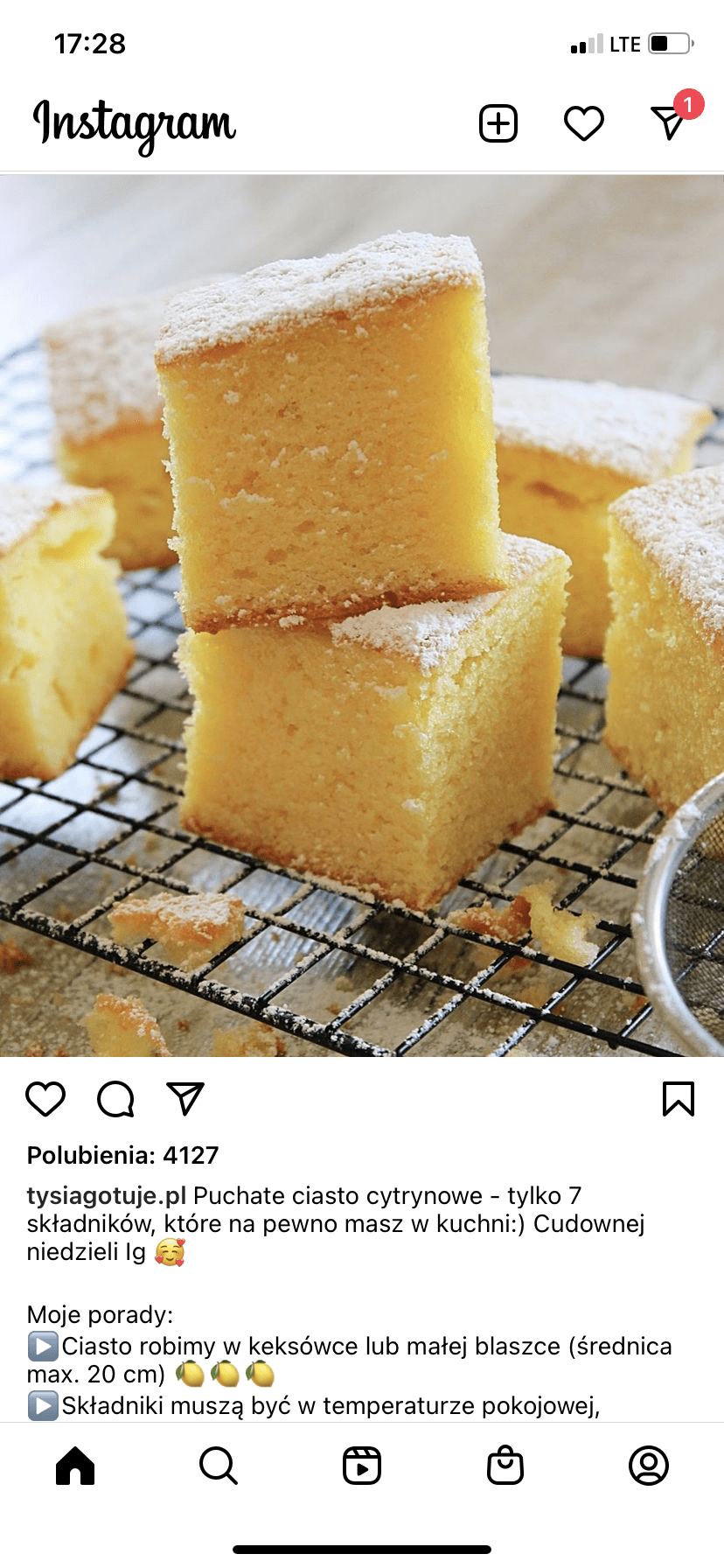724x1568 pixels.
Task: Open the Reels tab
Action: [362, 1465]
